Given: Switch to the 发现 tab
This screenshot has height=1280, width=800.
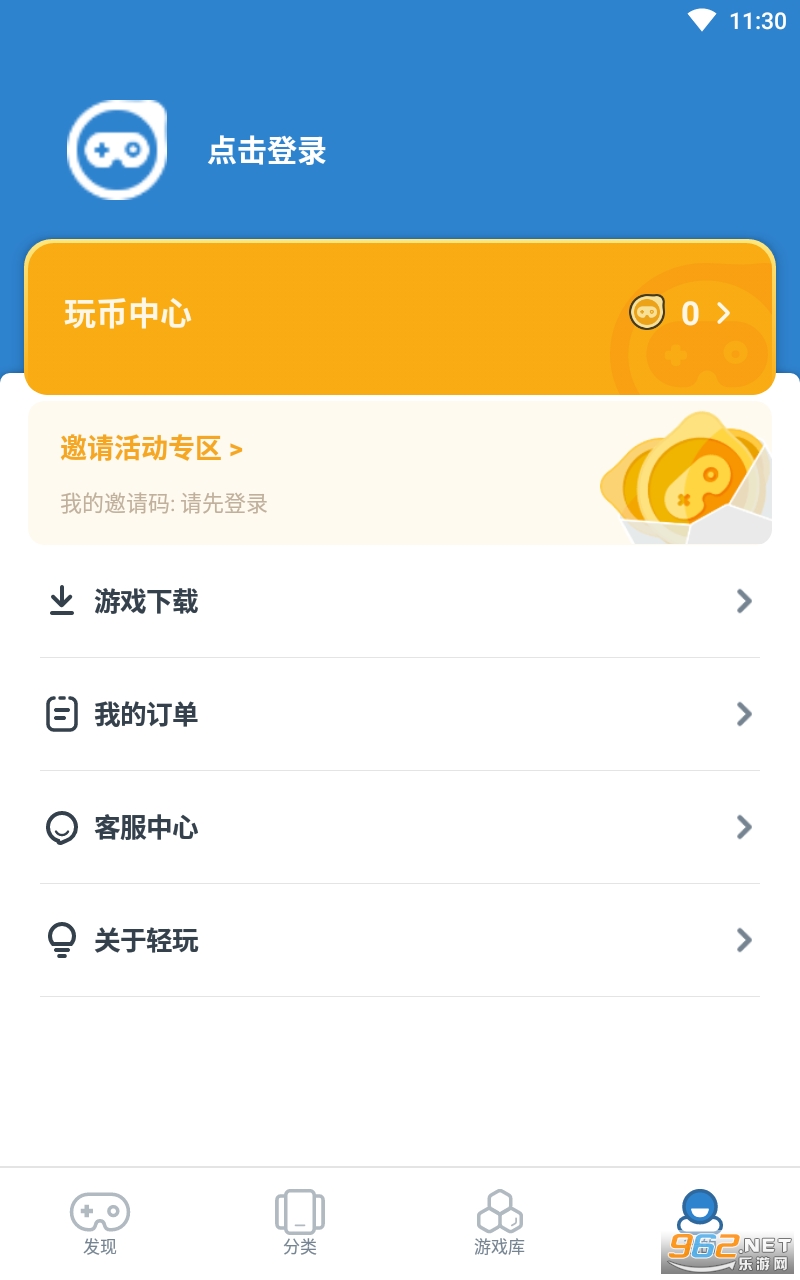Looking at the screenshot, I should 100,1222.
